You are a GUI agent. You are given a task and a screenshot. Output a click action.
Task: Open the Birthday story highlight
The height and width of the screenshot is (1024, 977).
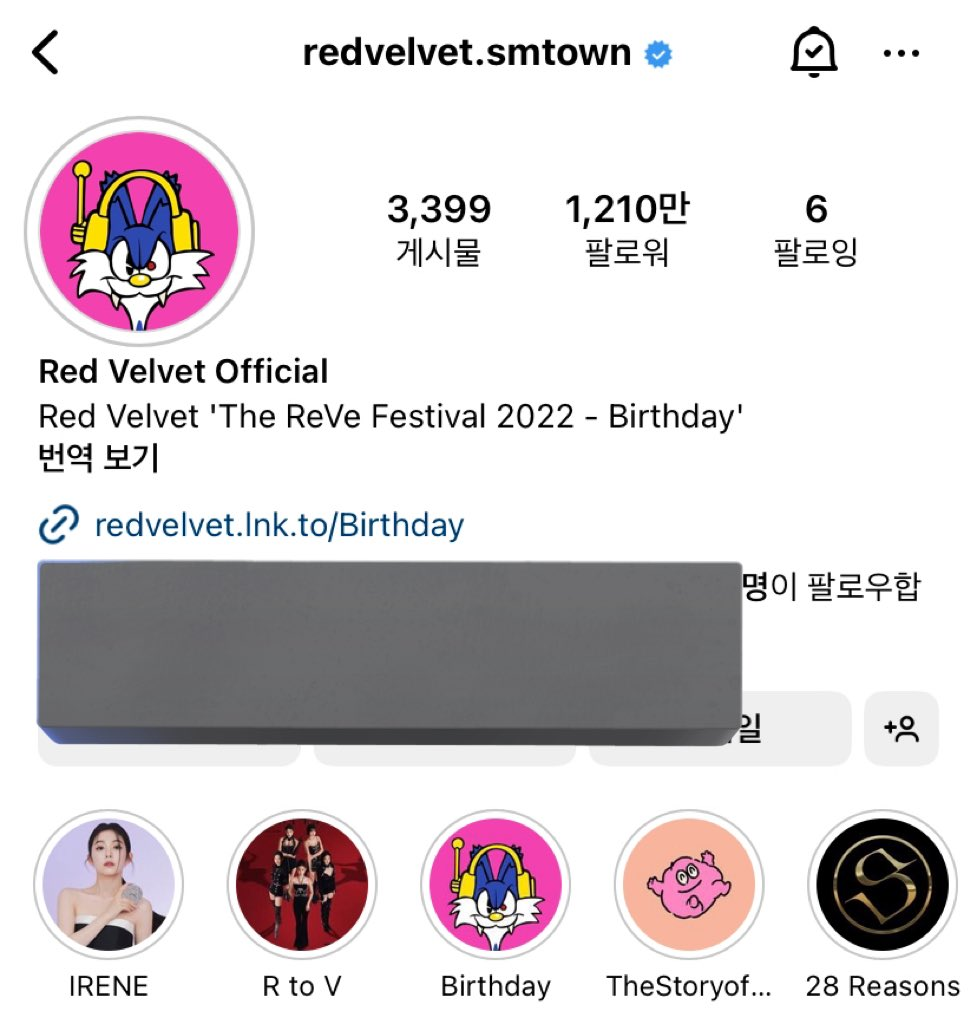[x=495, y=884]
